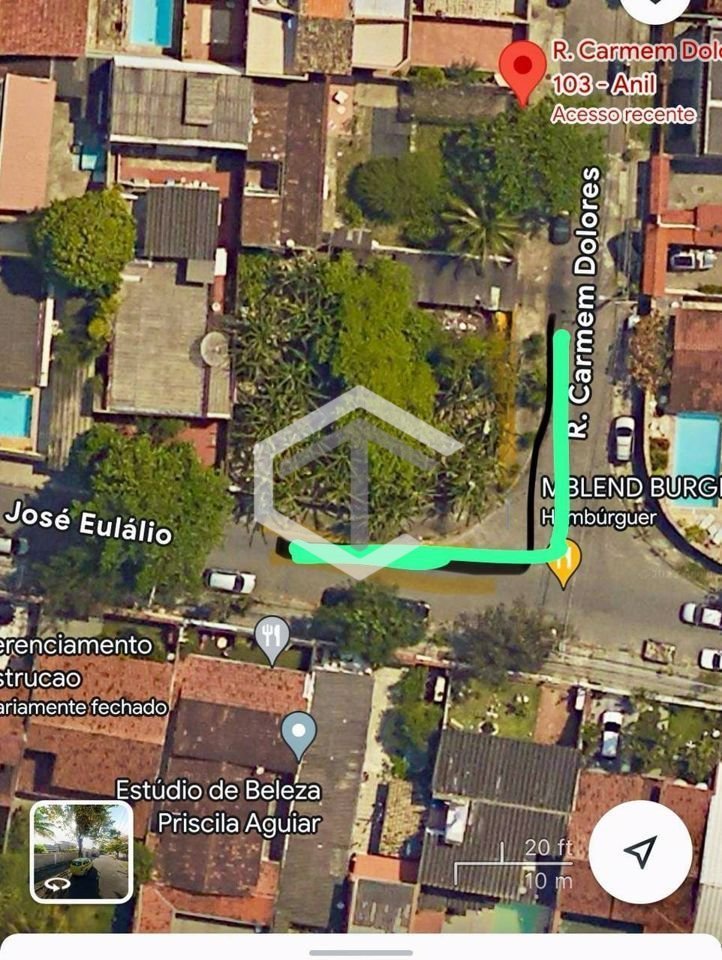Open the M Blend Burger restaurant marker

coord(565,561)
